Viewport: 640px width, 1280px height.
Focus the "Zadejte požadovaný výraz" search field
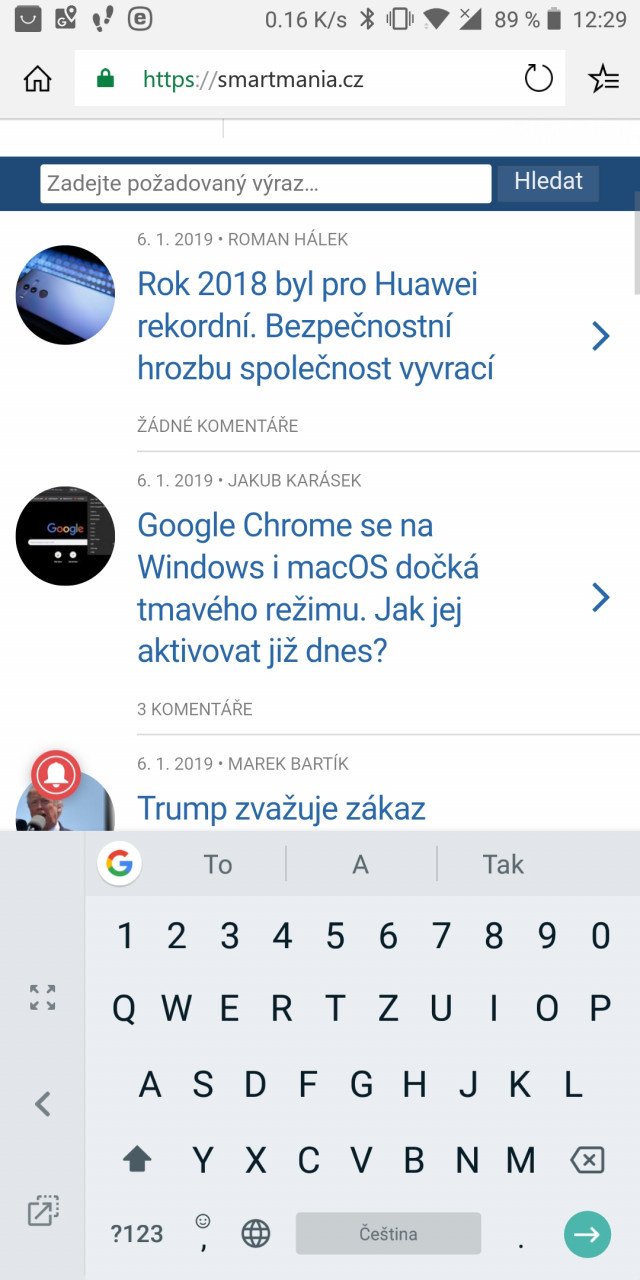tap(266, 184)
